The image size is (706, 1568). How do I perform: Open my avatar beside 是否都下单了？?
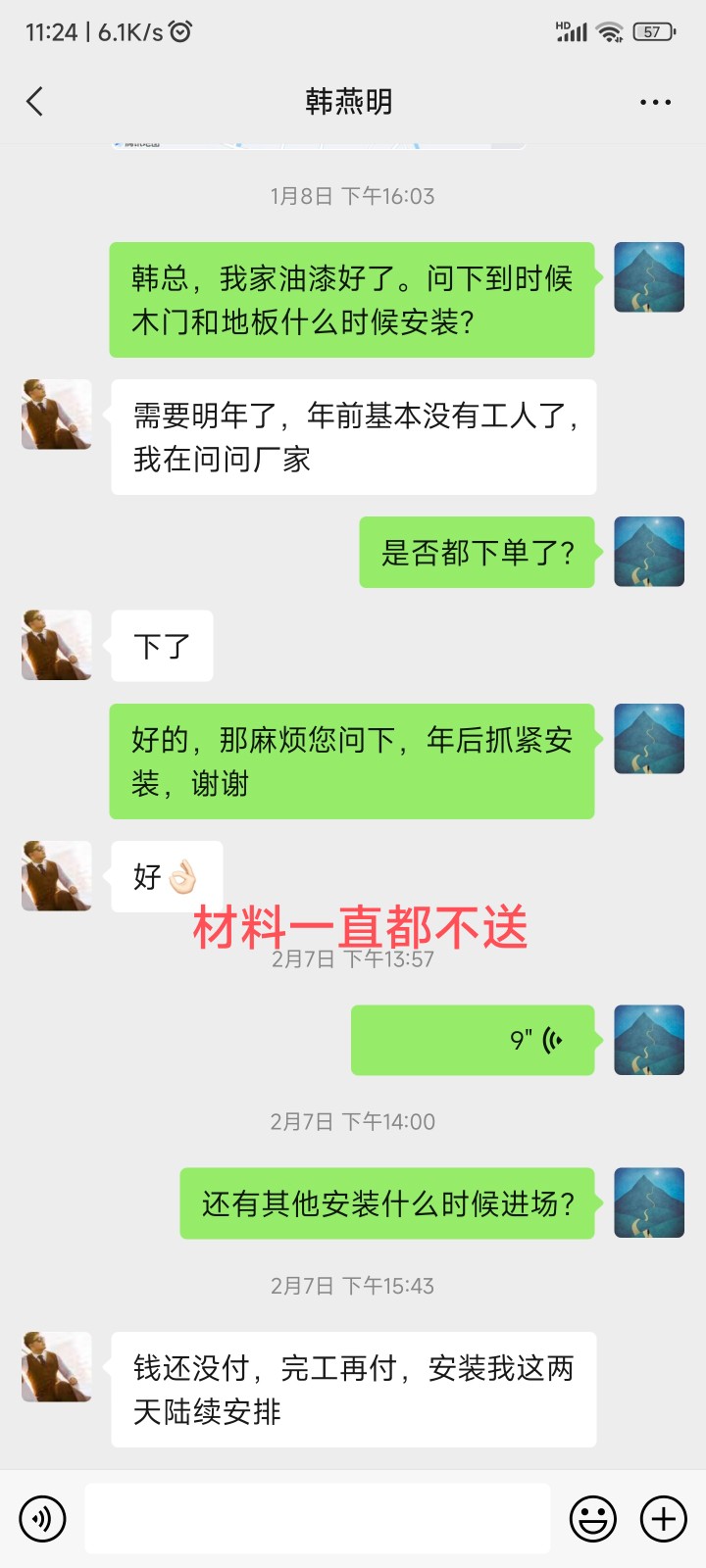point(649,552)
